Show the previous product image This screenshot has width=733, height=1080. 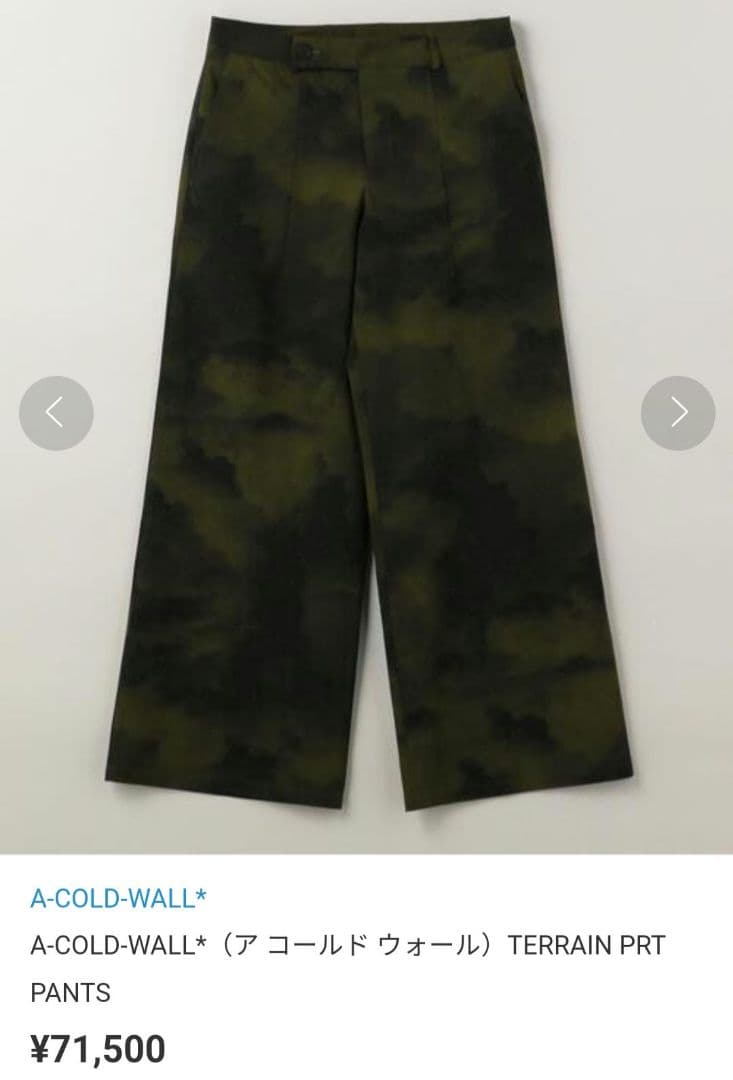56,412
